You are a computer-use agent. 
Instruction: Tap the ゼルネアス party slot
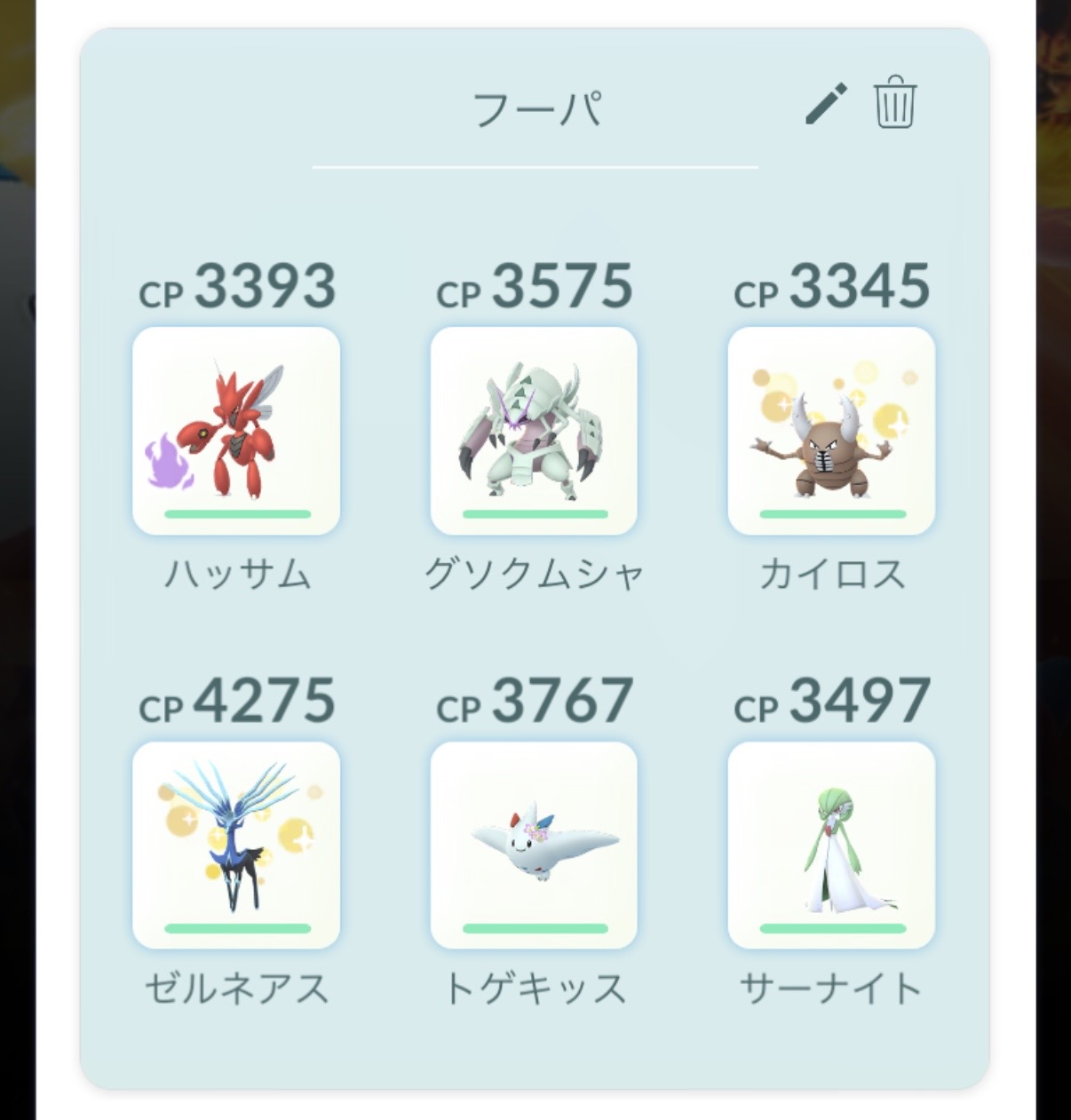236,845
